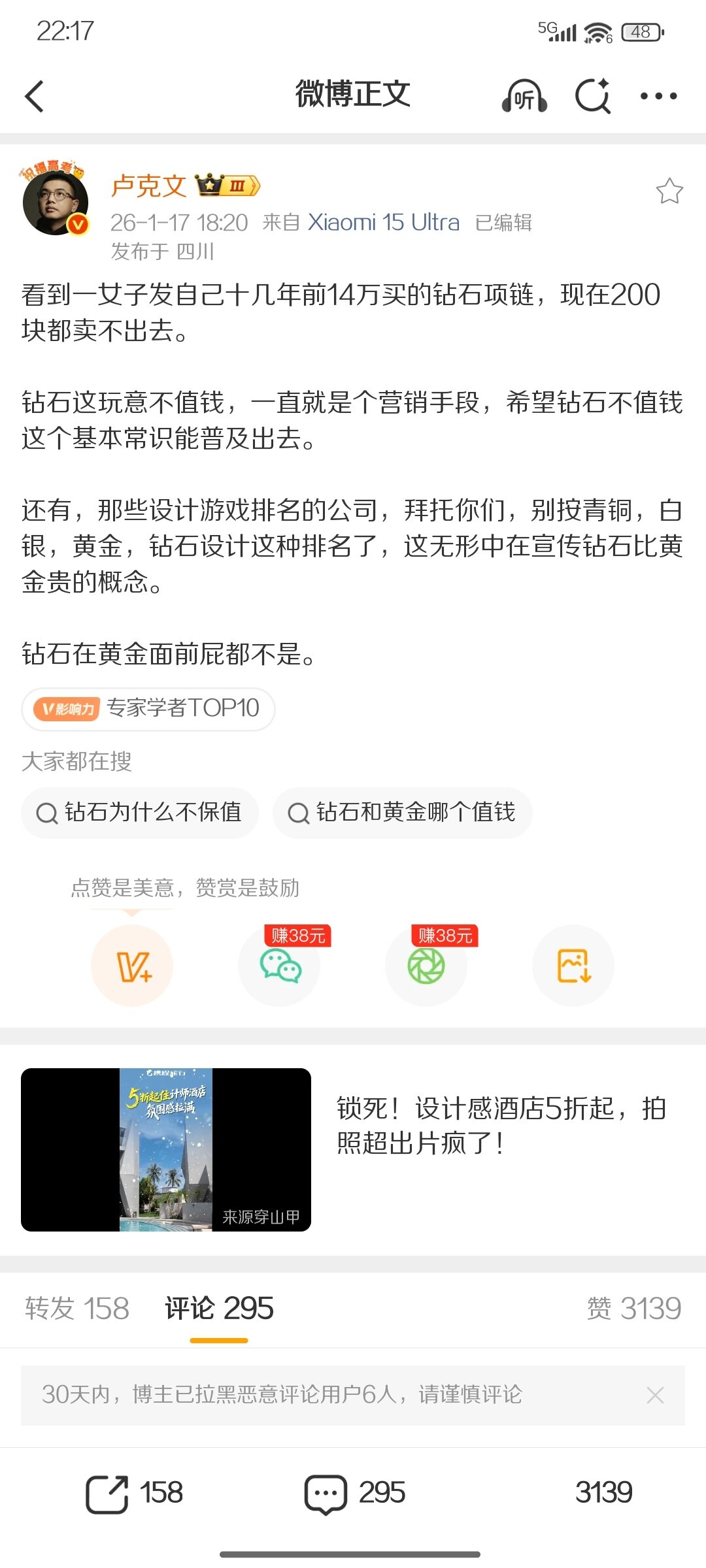Search 钻石和黄金哪个值钱
706x1568 pixels.
coord(402,812)
